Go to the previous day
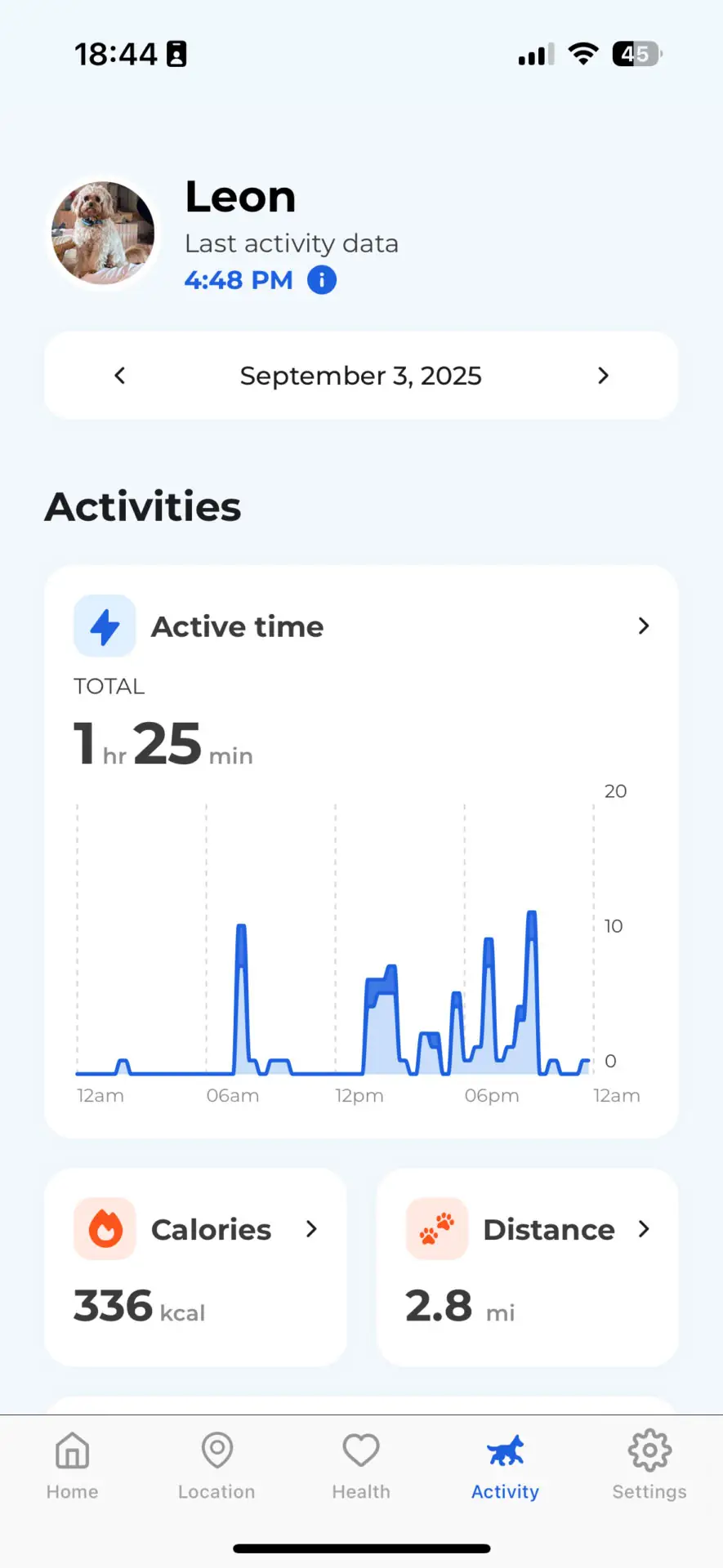This screenshot has height=1568, width=723. coord(119,376)
